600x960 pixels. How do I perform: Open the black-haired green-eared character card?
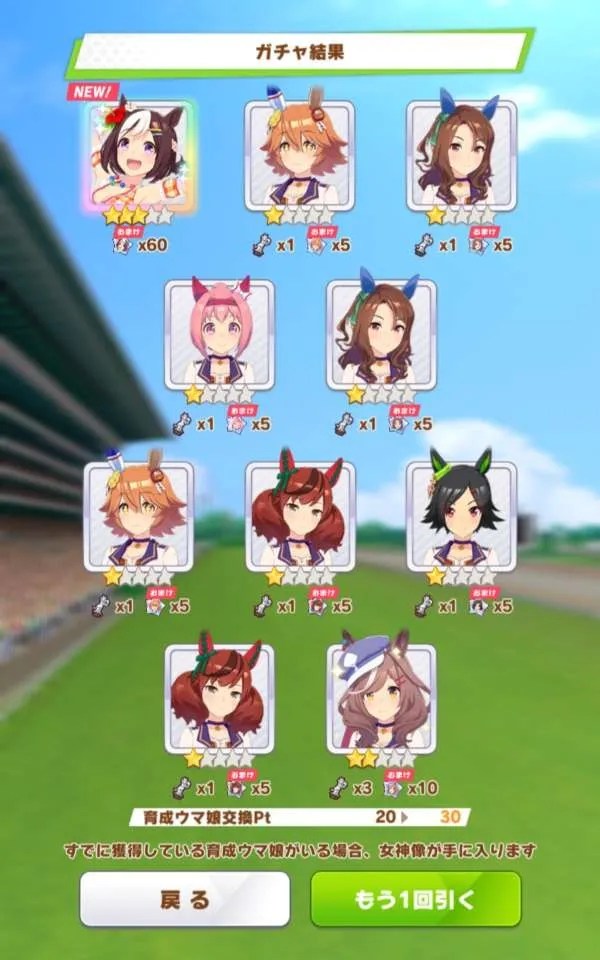click(x=461, y=515)
